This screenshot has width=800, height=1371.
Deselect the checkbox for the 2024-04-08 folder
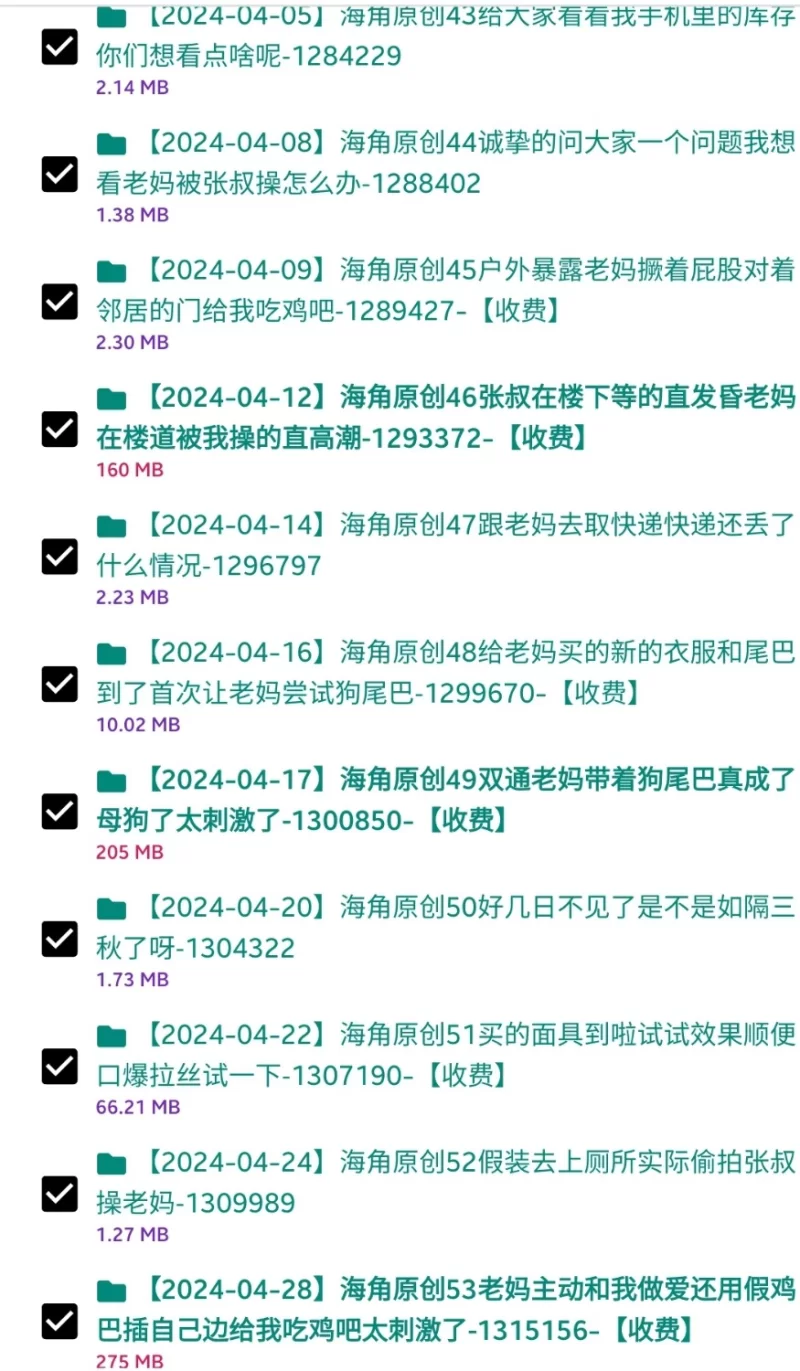[x=59, y=174]
